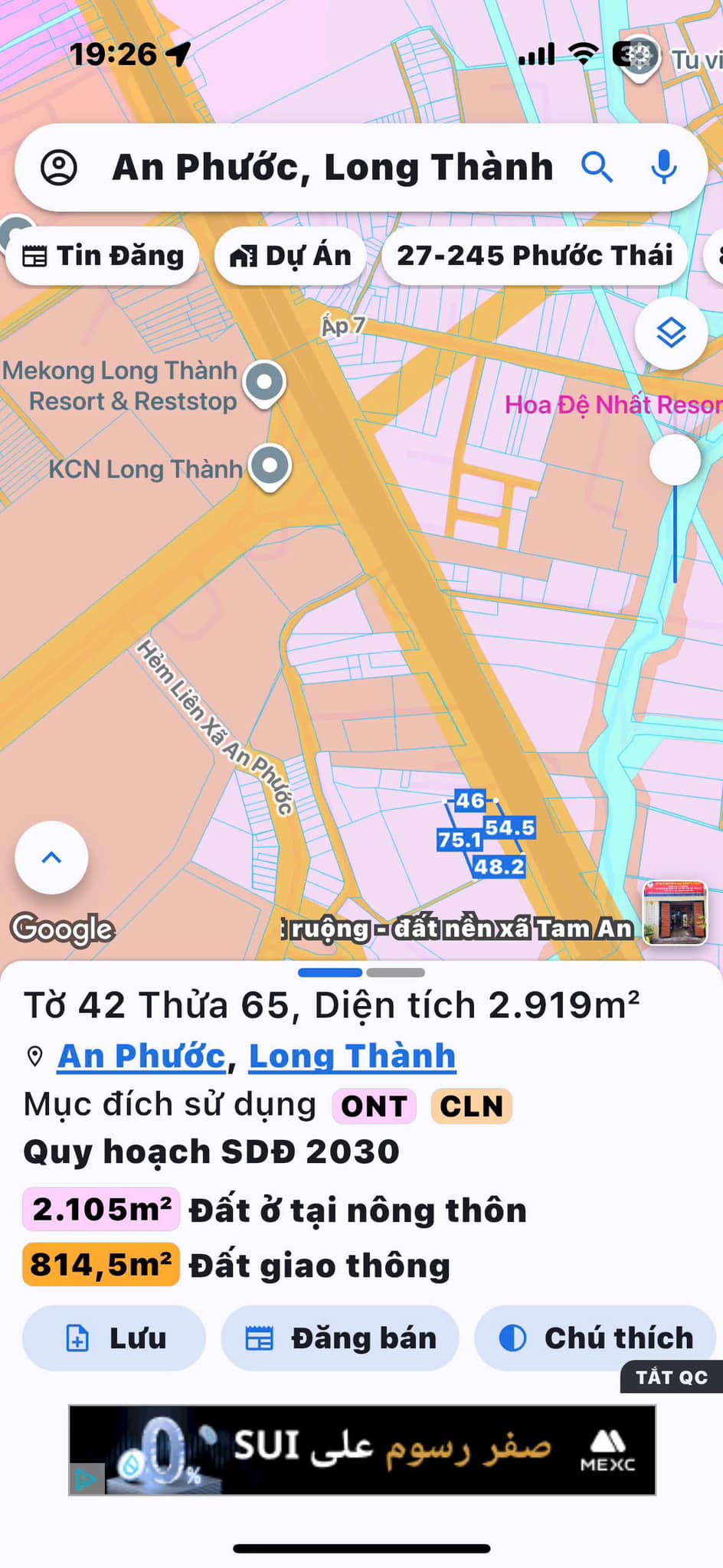Collapse the info sheet via second page dot

point(397,971)
